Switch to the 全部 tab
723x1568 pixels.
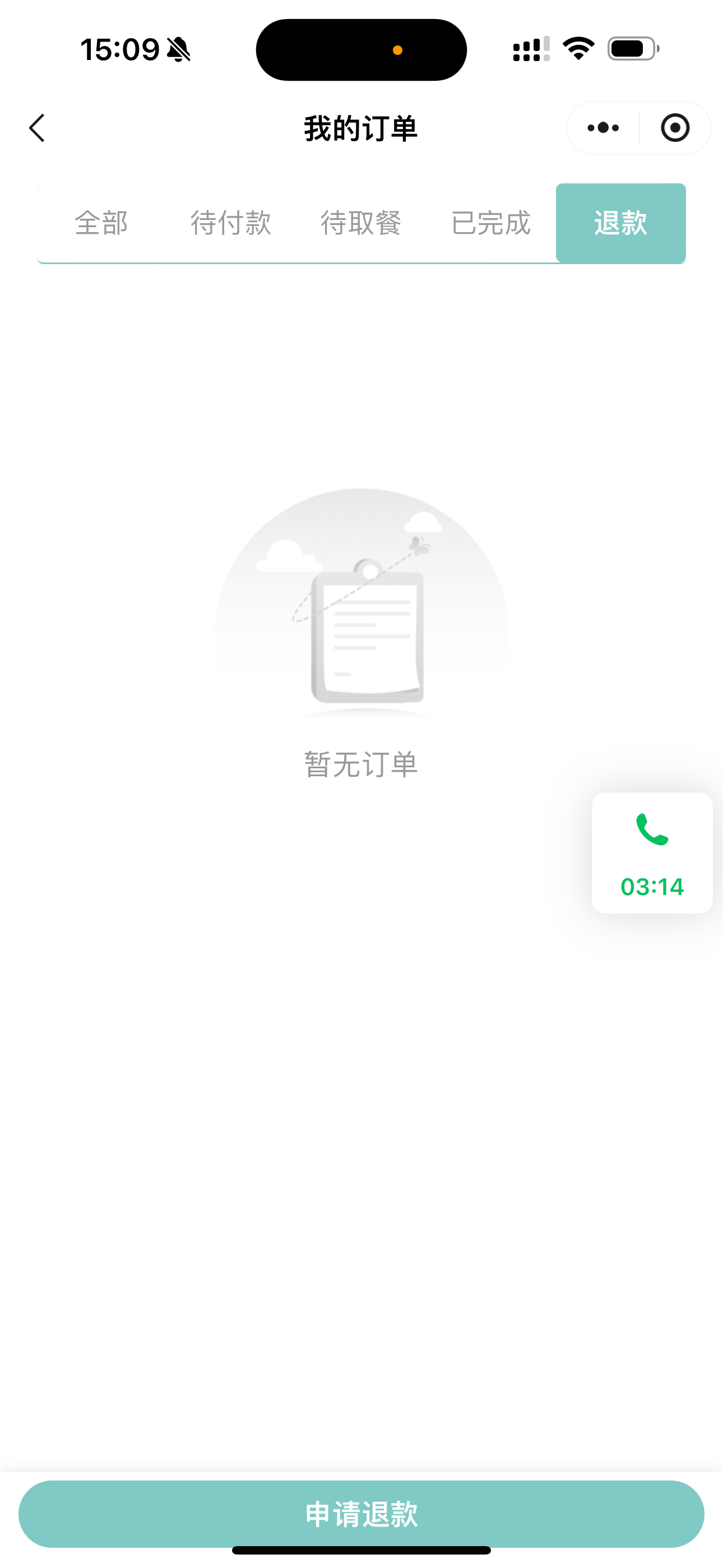pyautogui.click(x=101, y=223)
